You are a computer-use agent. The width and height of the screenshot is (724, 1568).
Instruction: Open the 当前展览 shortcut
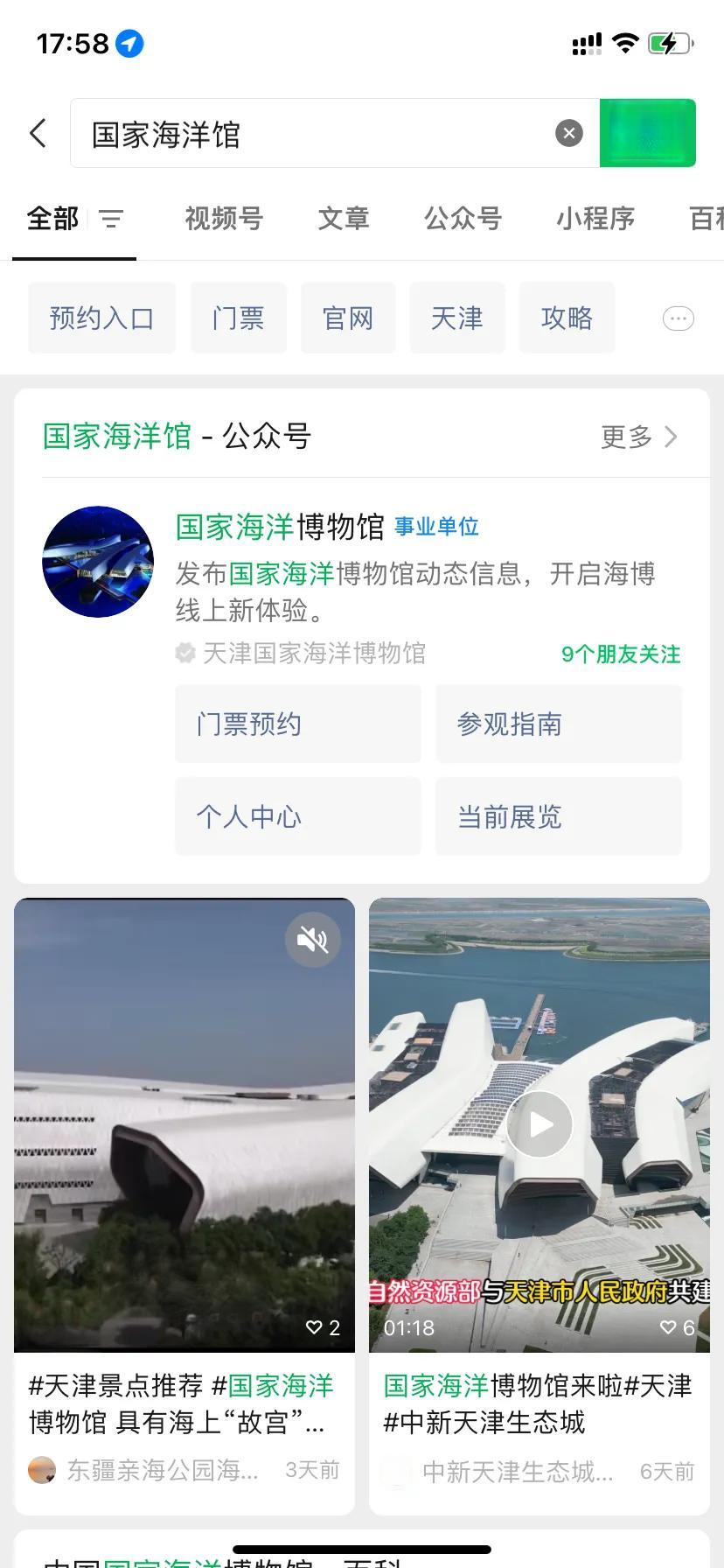pyautogui.click(x=558, y=817)
